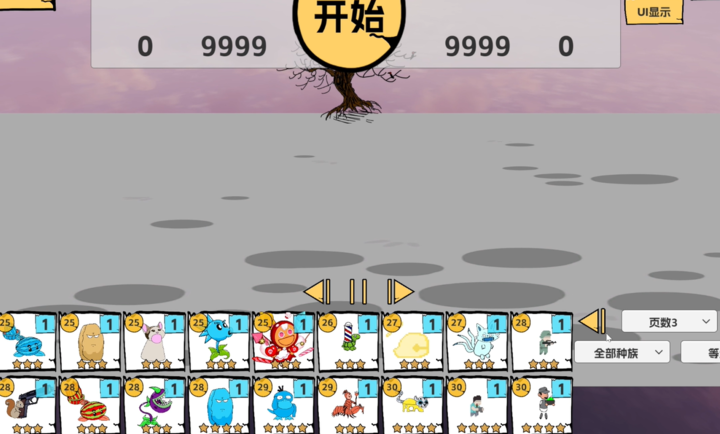
Task: Pause the game
Action: pyautogui.click(x=358, y=292)
